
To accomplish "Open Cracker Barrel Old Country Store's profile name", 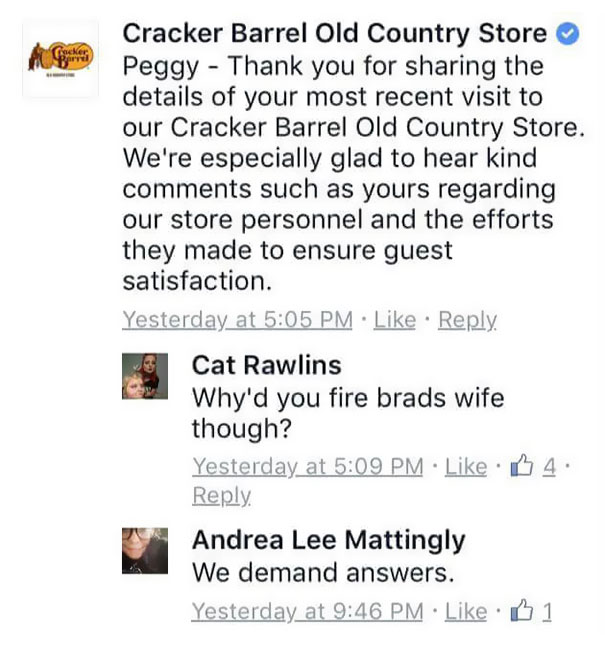I will [x=336, y=32].
